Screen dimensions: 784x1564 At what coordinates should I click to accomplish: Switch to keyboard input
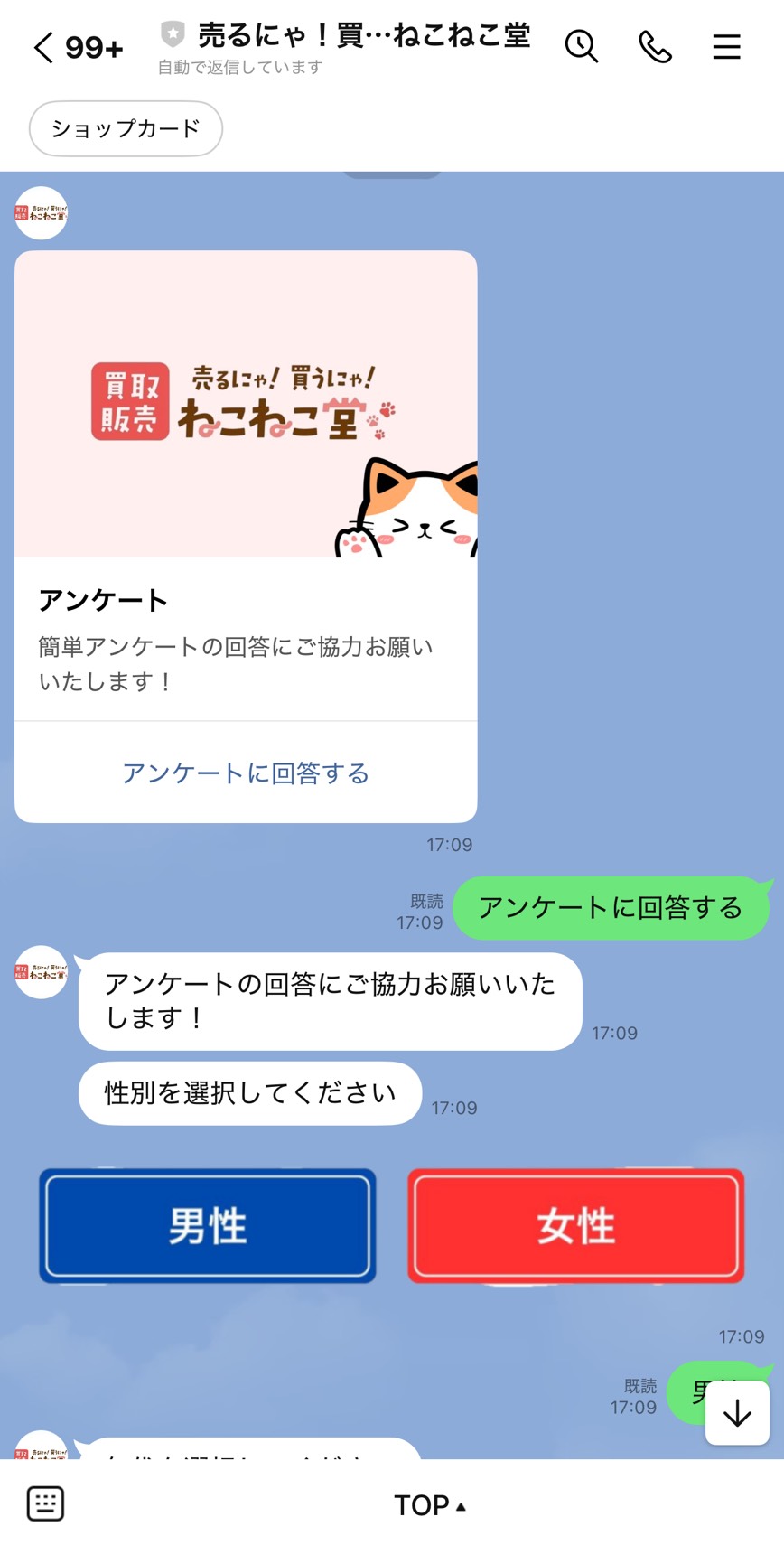(45, 1504)
